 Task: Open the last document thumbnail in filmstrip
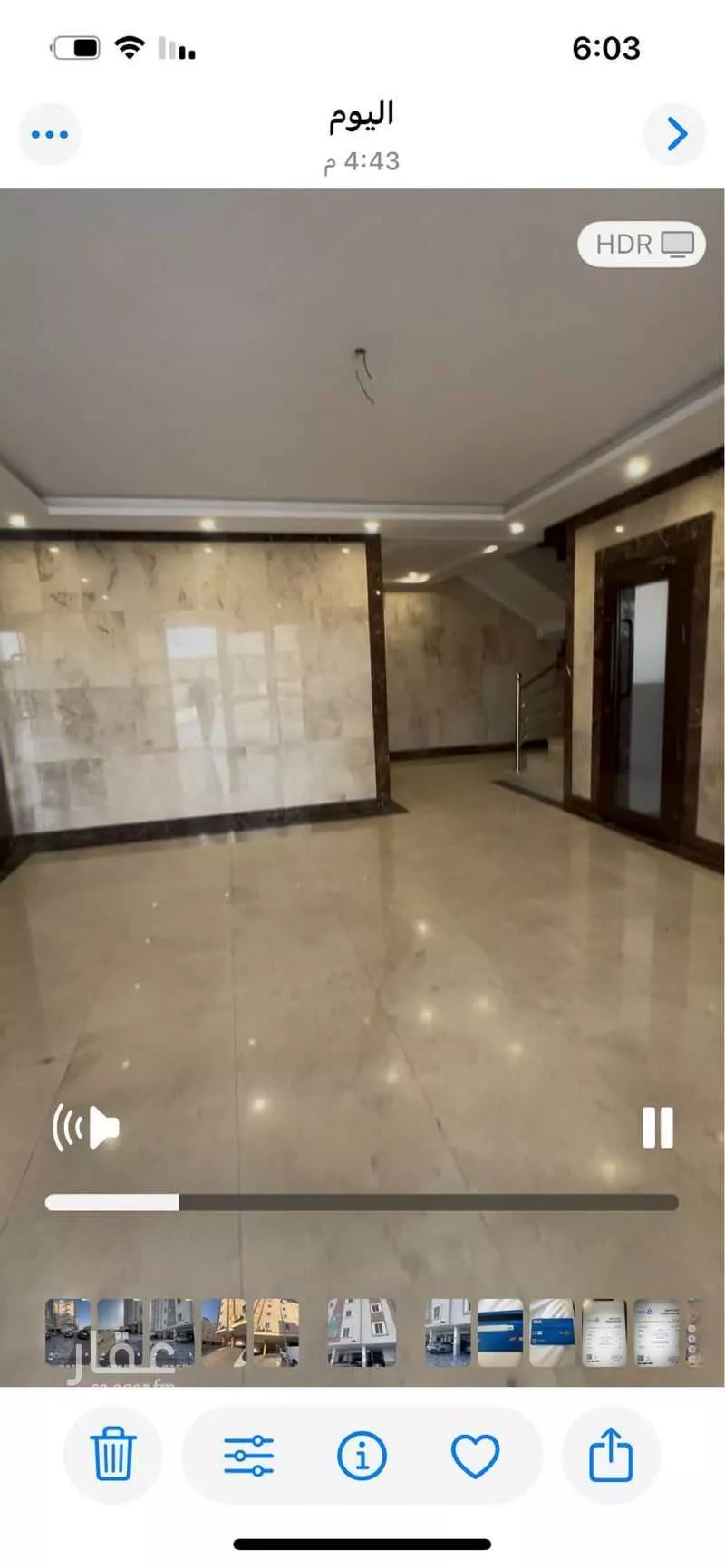[x=656, y=1332]
